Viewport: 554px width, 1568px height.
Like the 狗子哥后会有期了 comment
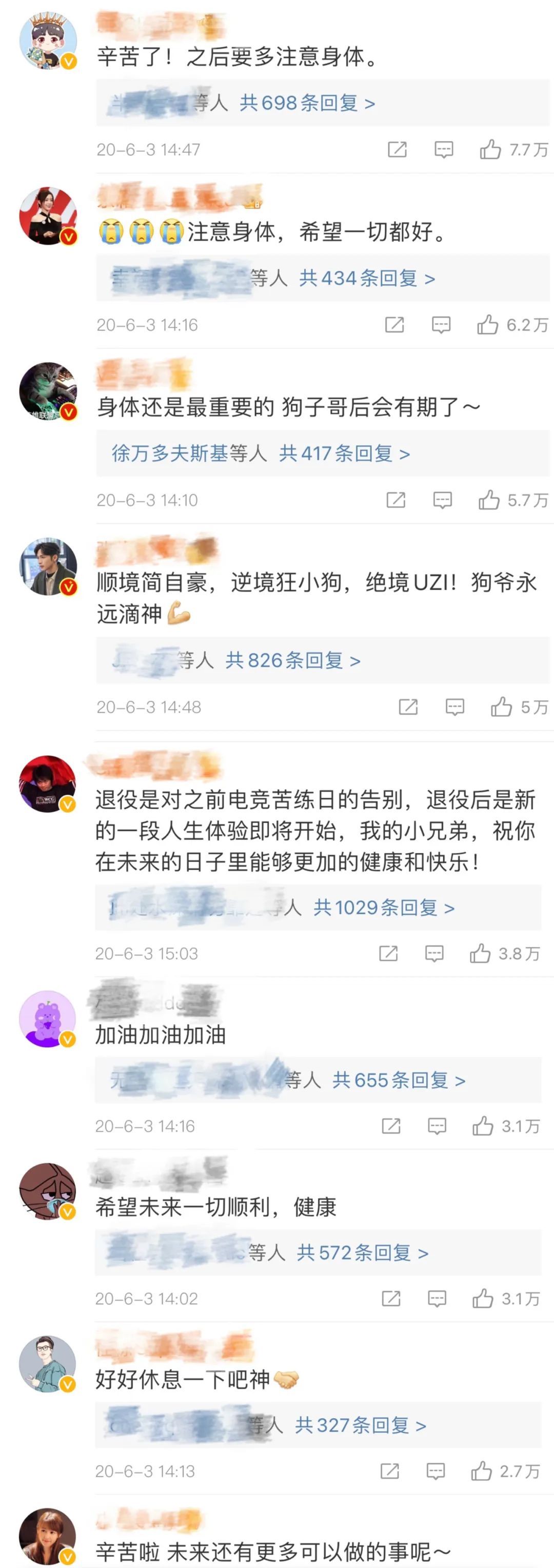pos(489,500)
